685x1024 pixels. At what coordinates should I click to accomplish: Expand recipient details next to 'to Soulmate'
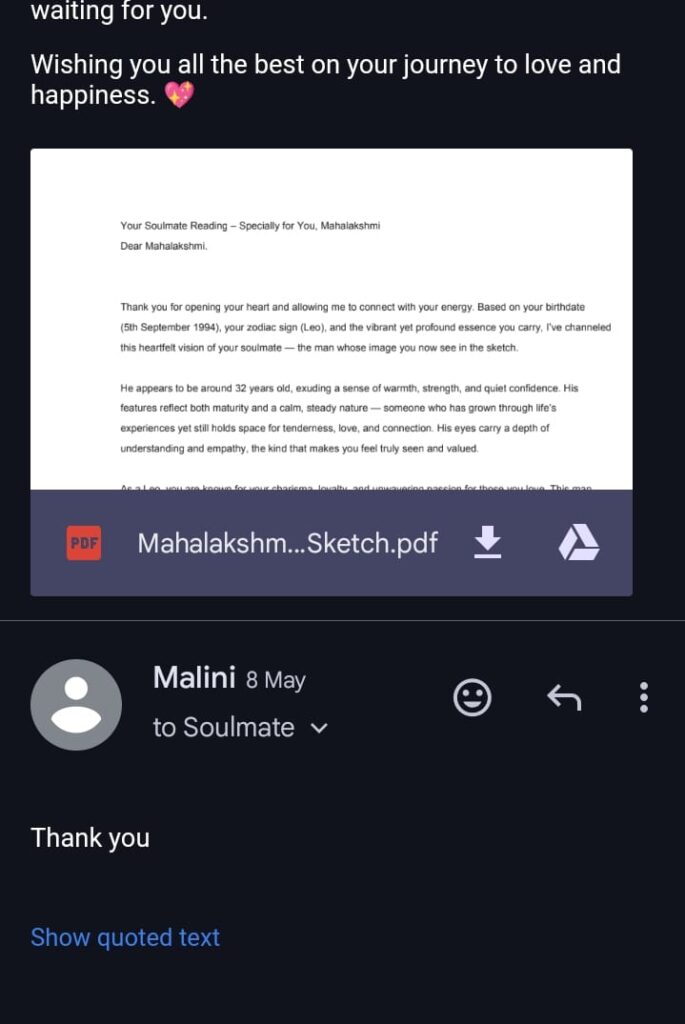click(320, 729)
